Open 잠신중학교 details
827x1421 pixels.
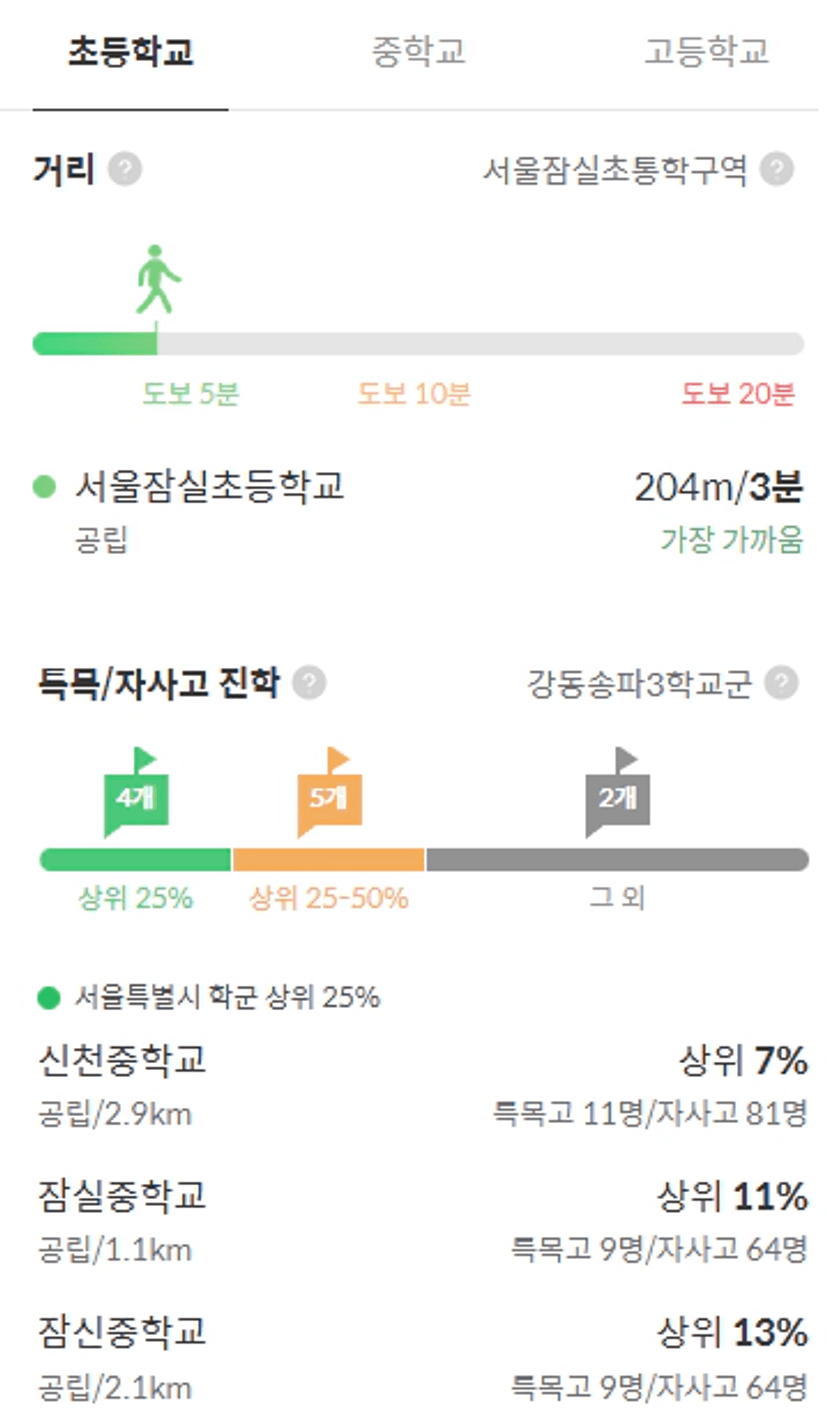pos(422,1357)
